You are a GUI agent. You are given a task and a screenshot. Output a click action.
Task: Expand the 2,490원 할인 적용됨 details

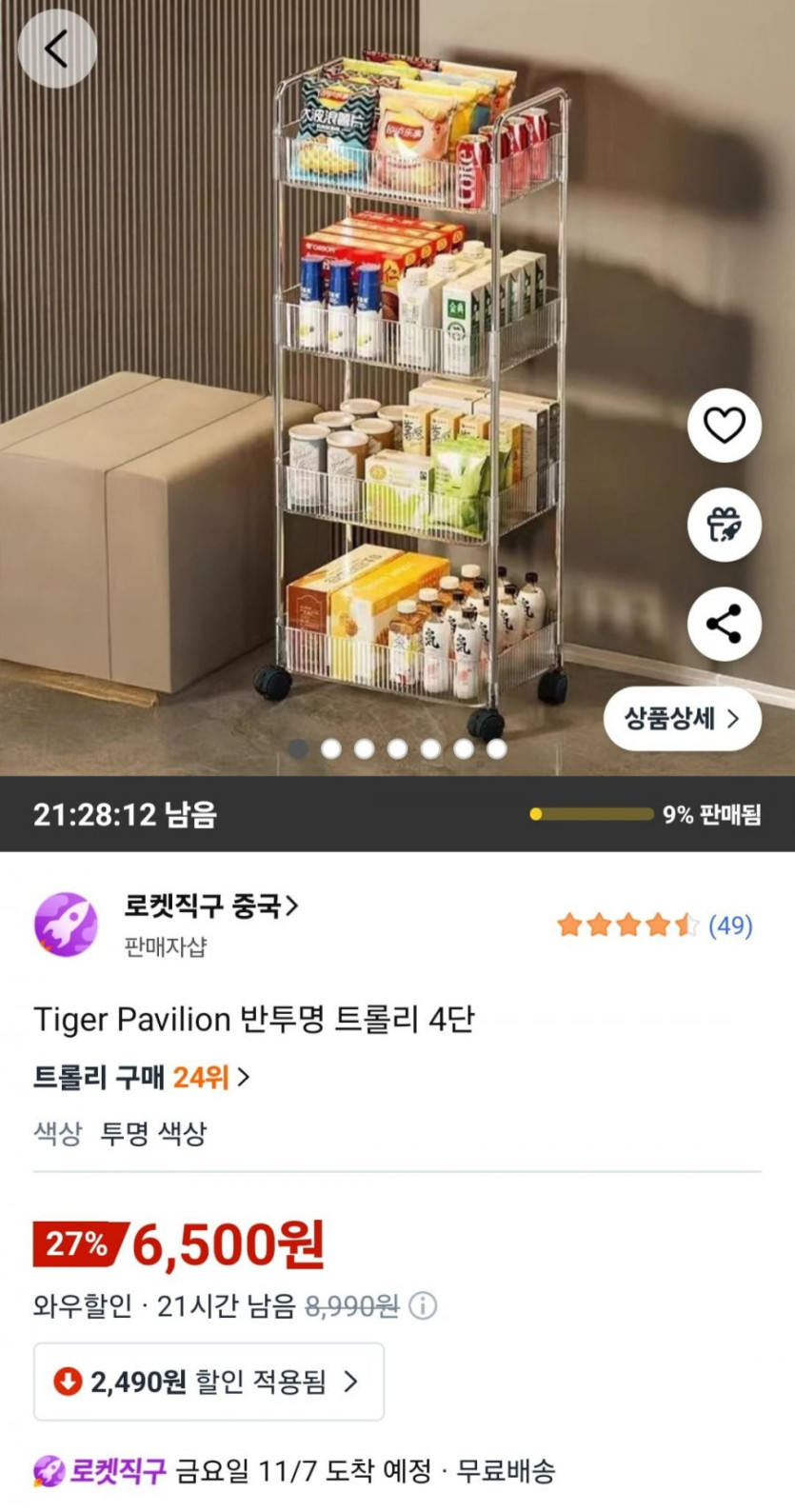pos(209,1382)
